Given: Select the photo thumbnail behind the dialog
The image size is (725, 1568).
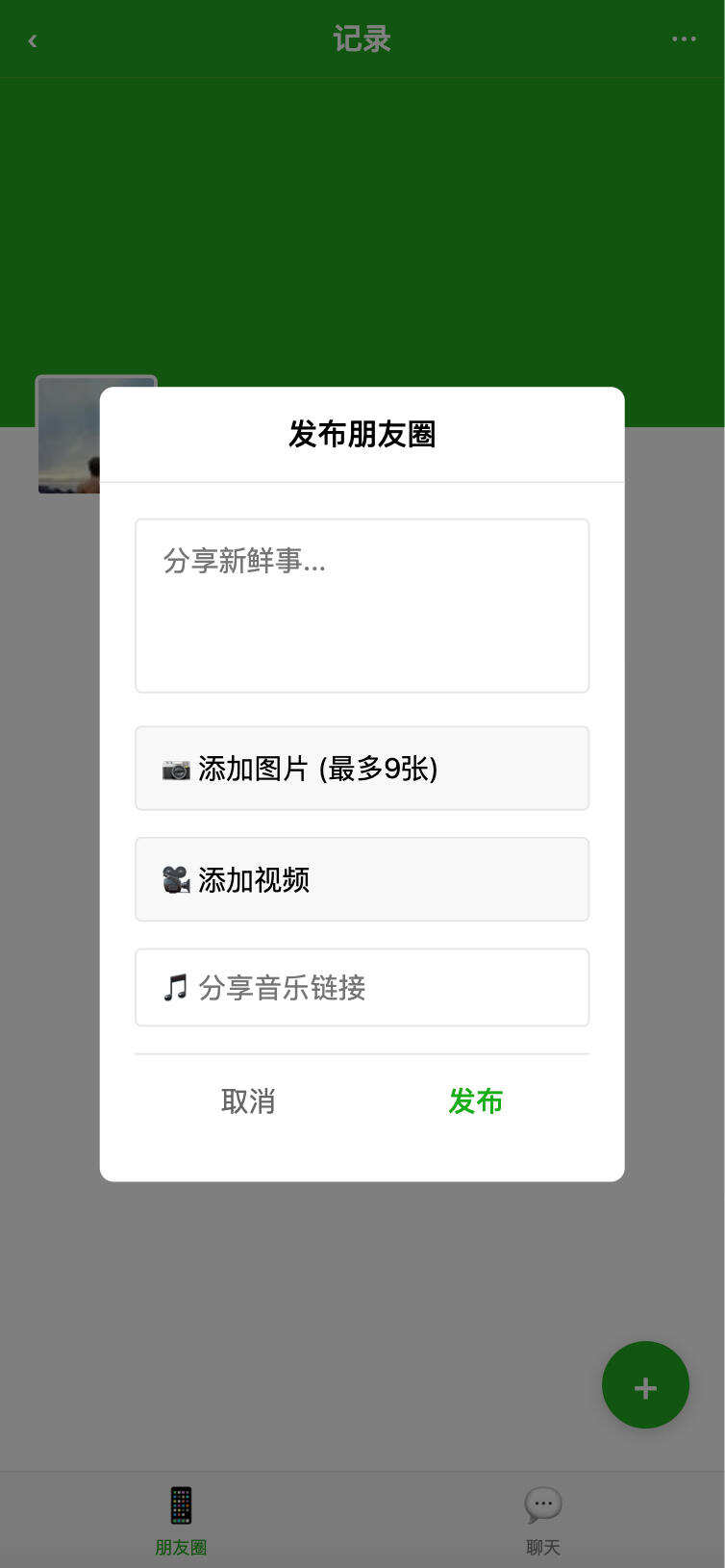Looking at the screenshot, I should pos(67,433).
